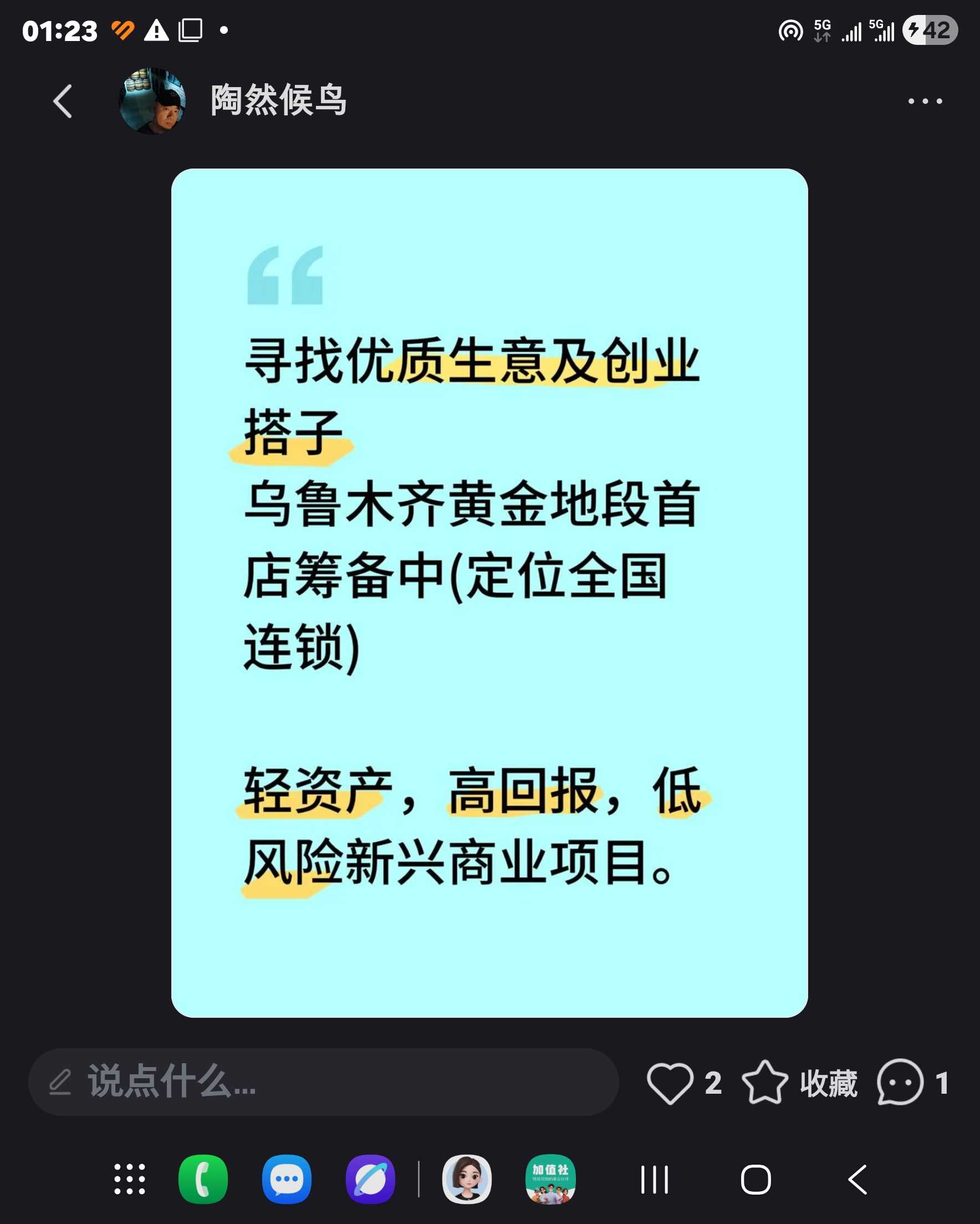
Task: Open the three-dot overflow menu
Action: 925,101
